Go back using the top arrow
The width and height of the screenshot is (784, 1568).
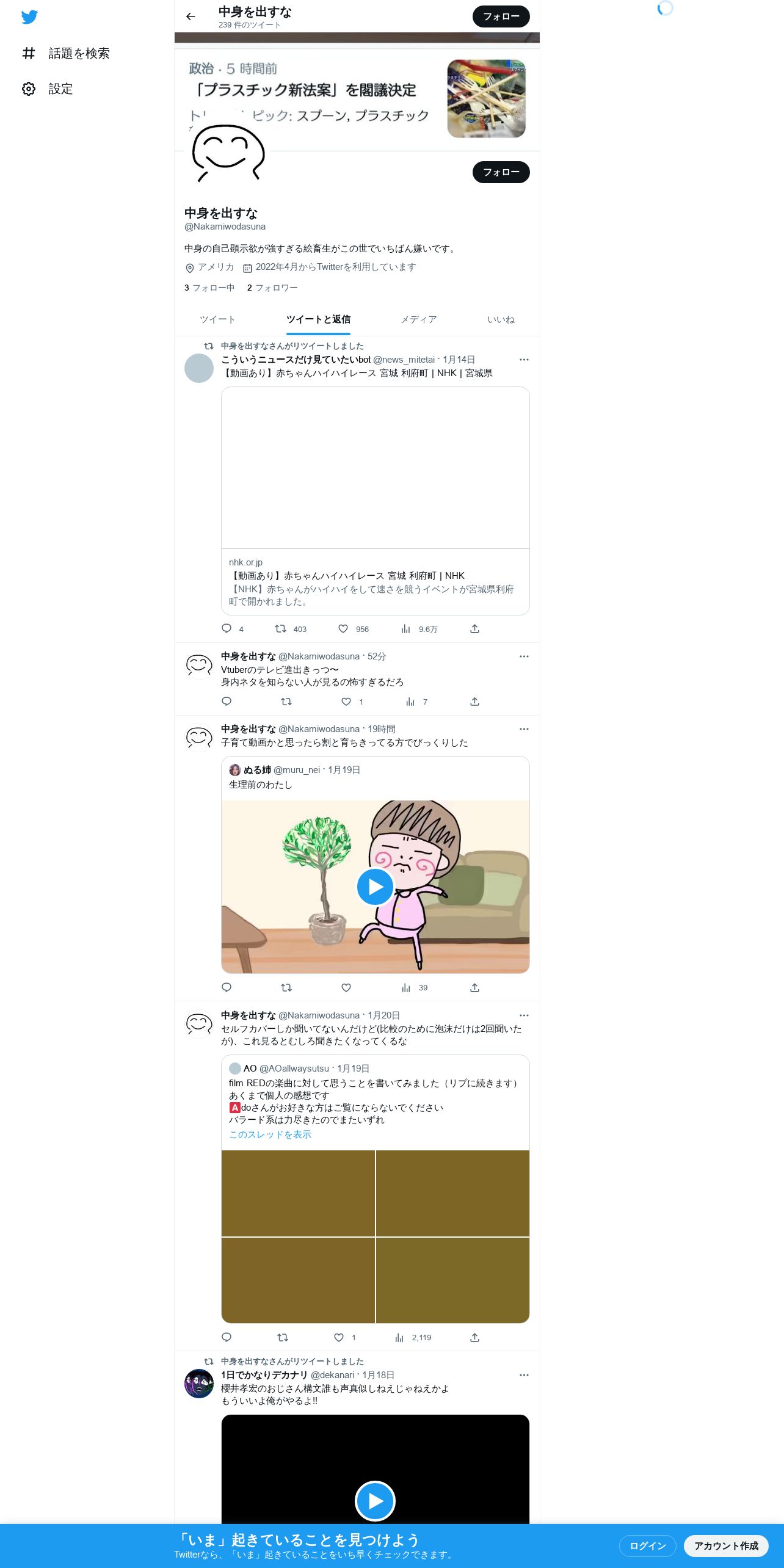point(191,16)
